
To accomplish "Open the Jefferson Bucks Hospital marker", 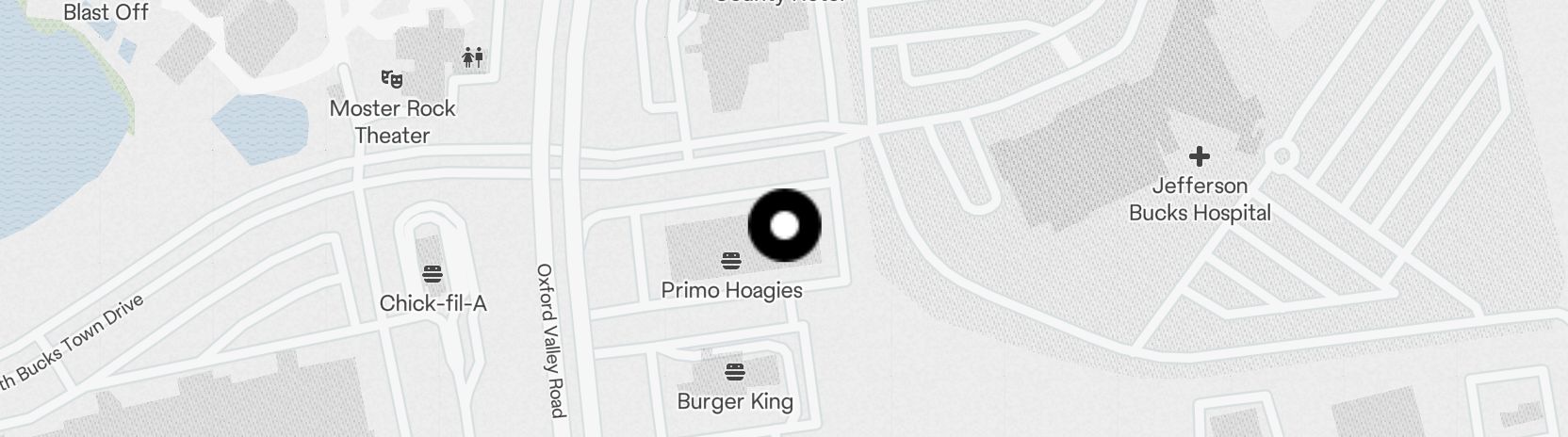I will point(1199,156).
